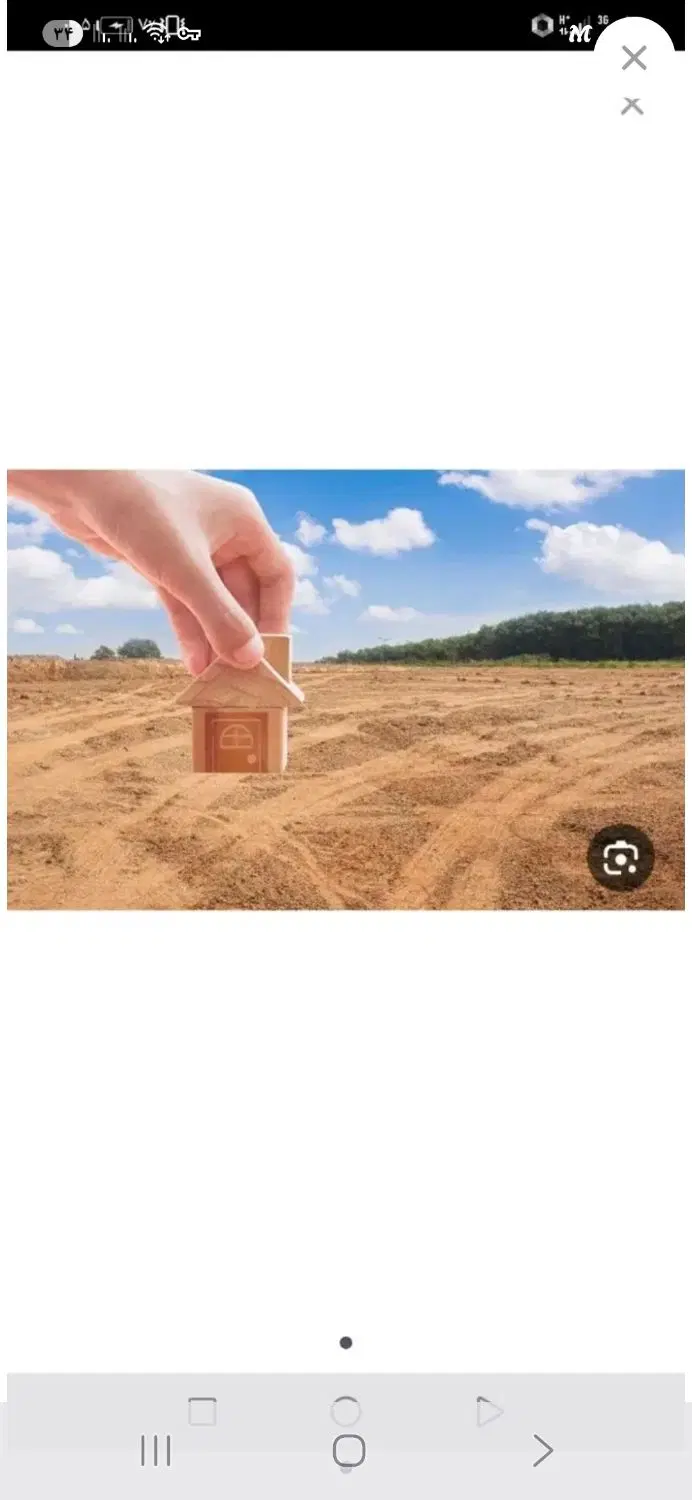Open recent apps from the navigation bar
This screenshot has height=1500, width=692.
tap(156, 1451)
